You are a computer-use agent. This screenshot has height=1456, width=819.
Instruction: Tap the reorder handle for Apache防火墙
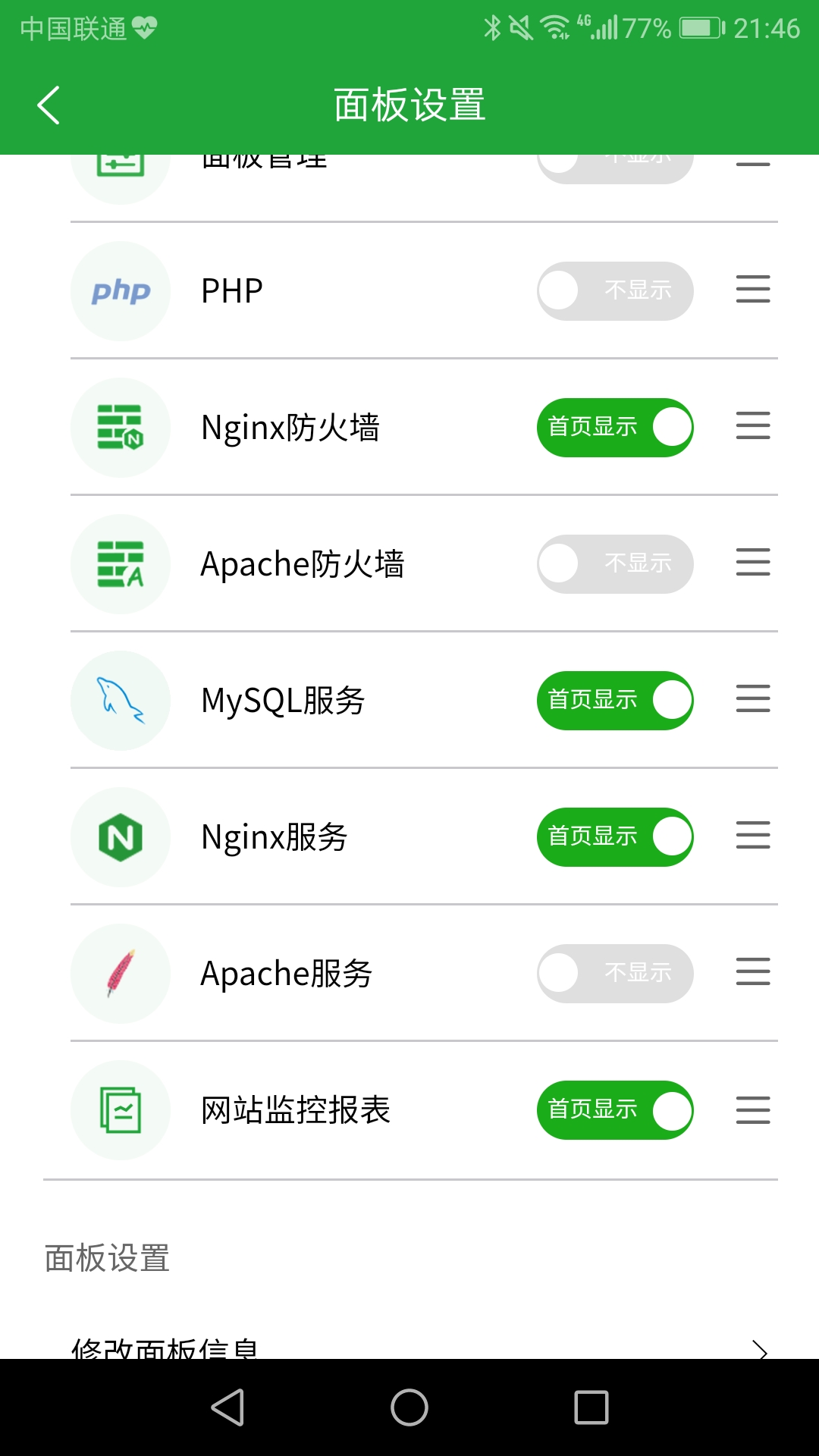(753, 563)
